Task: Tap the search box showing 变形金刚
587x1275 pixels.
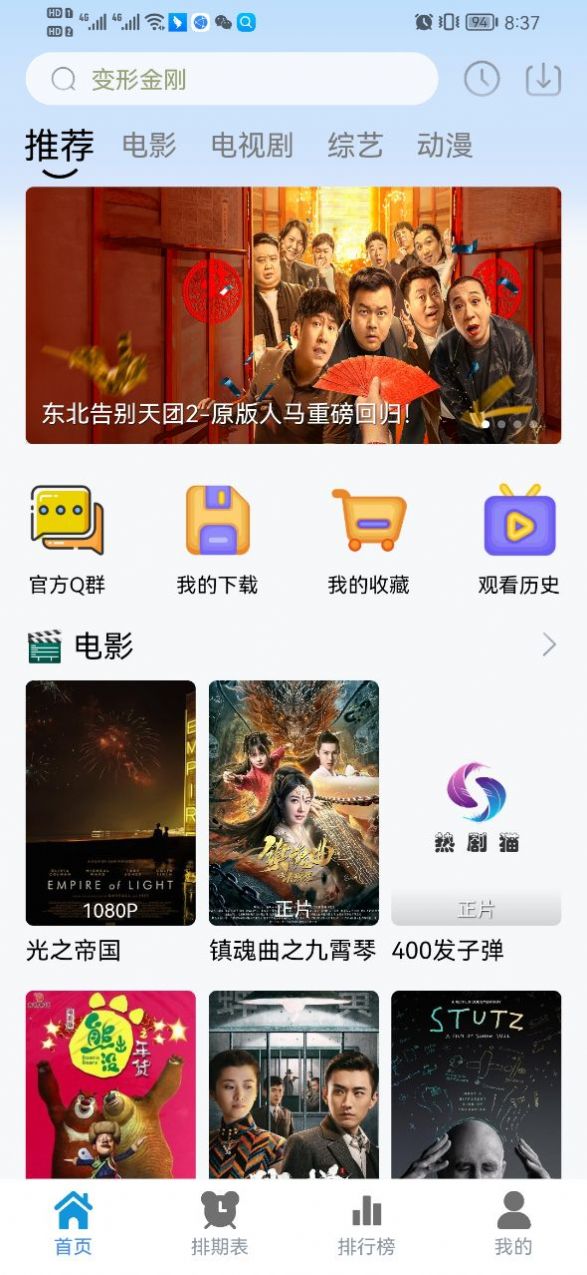Action: (232, 79)
